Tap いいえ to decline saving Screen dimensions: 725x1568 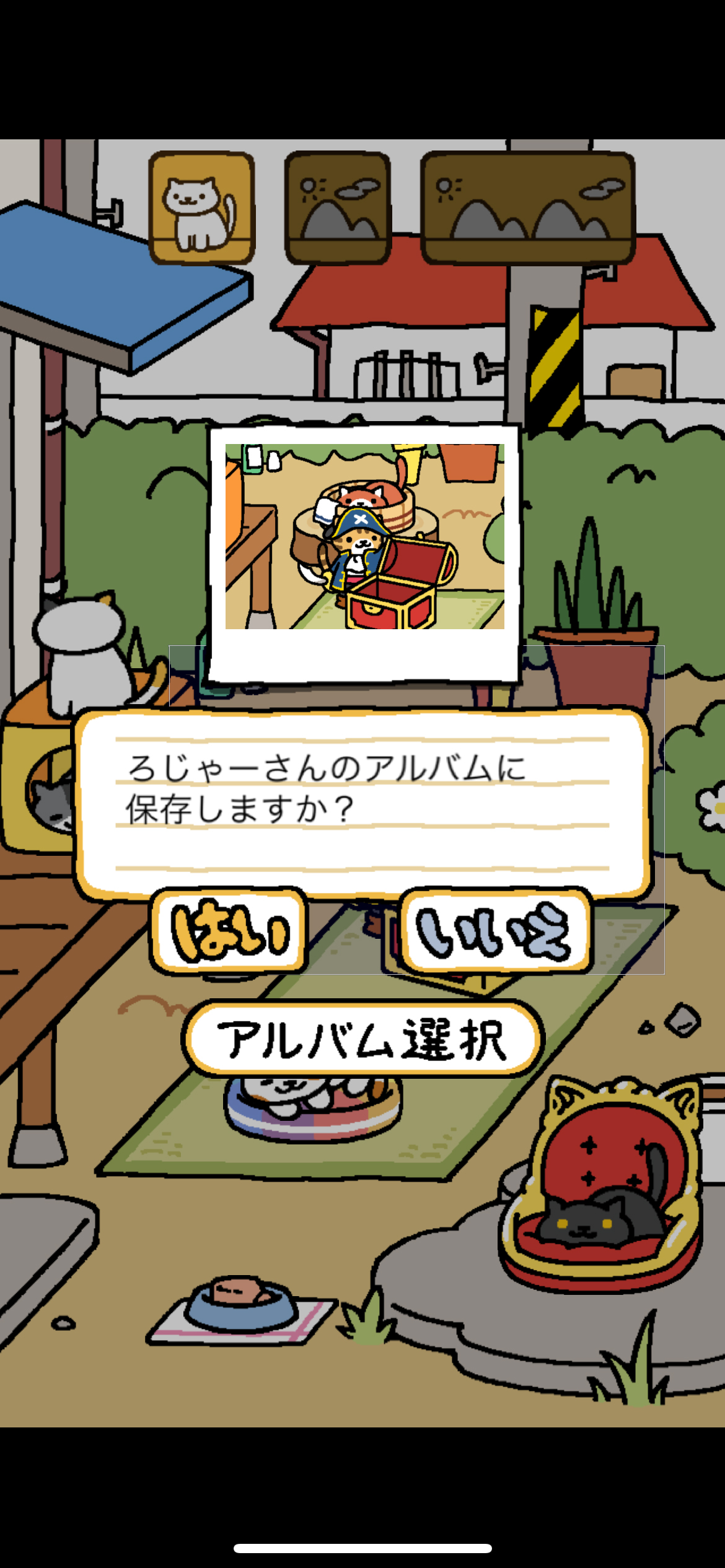tap(495, 931)
